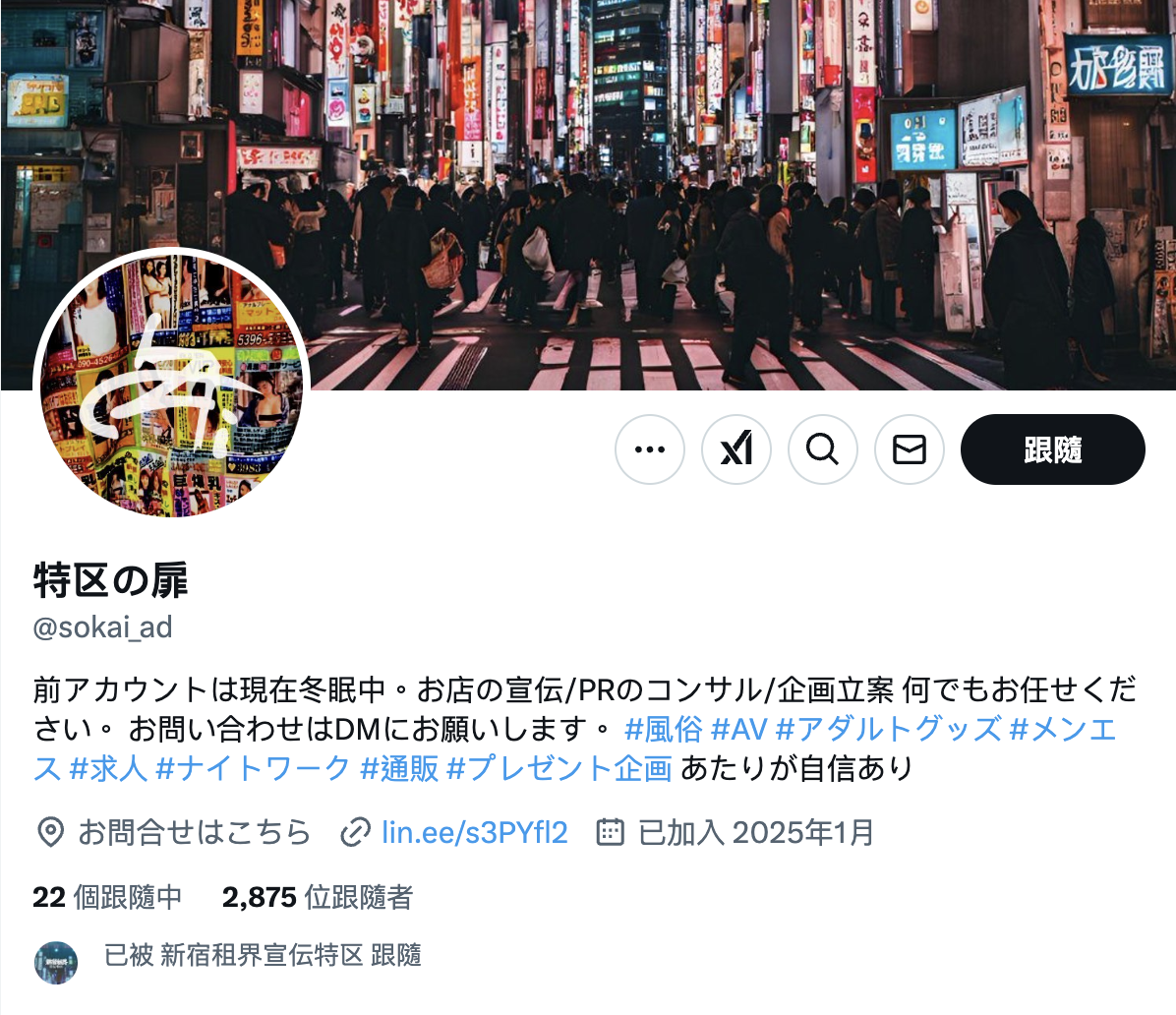Image resolution: width=1176 pixels, height=1015 pixels.
Task: Open the lin.ee/s3PYfl2 link
Action: (x=474, y=833)
